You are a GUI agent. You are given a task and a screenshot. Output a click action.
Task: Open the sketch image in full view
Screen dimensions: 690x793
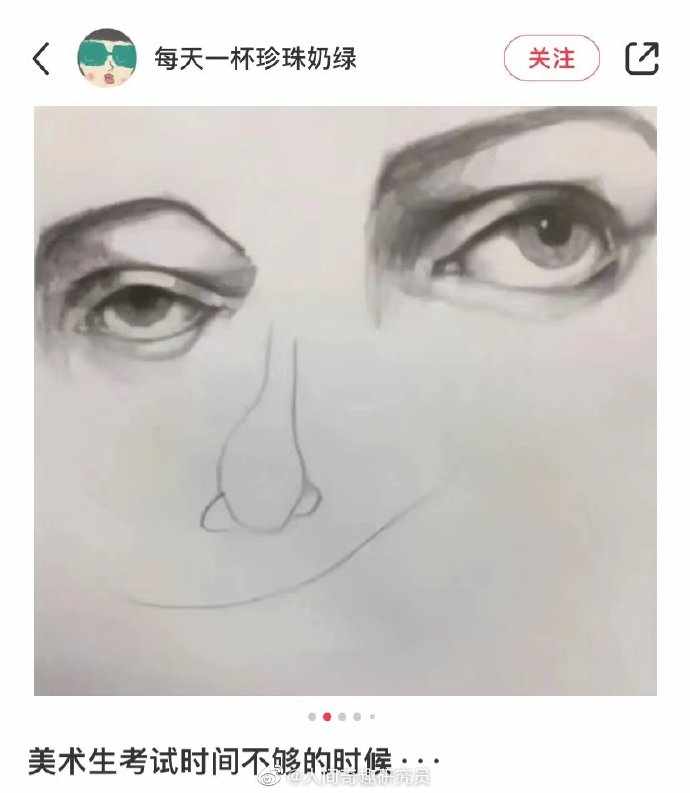(x=345, y=400)
